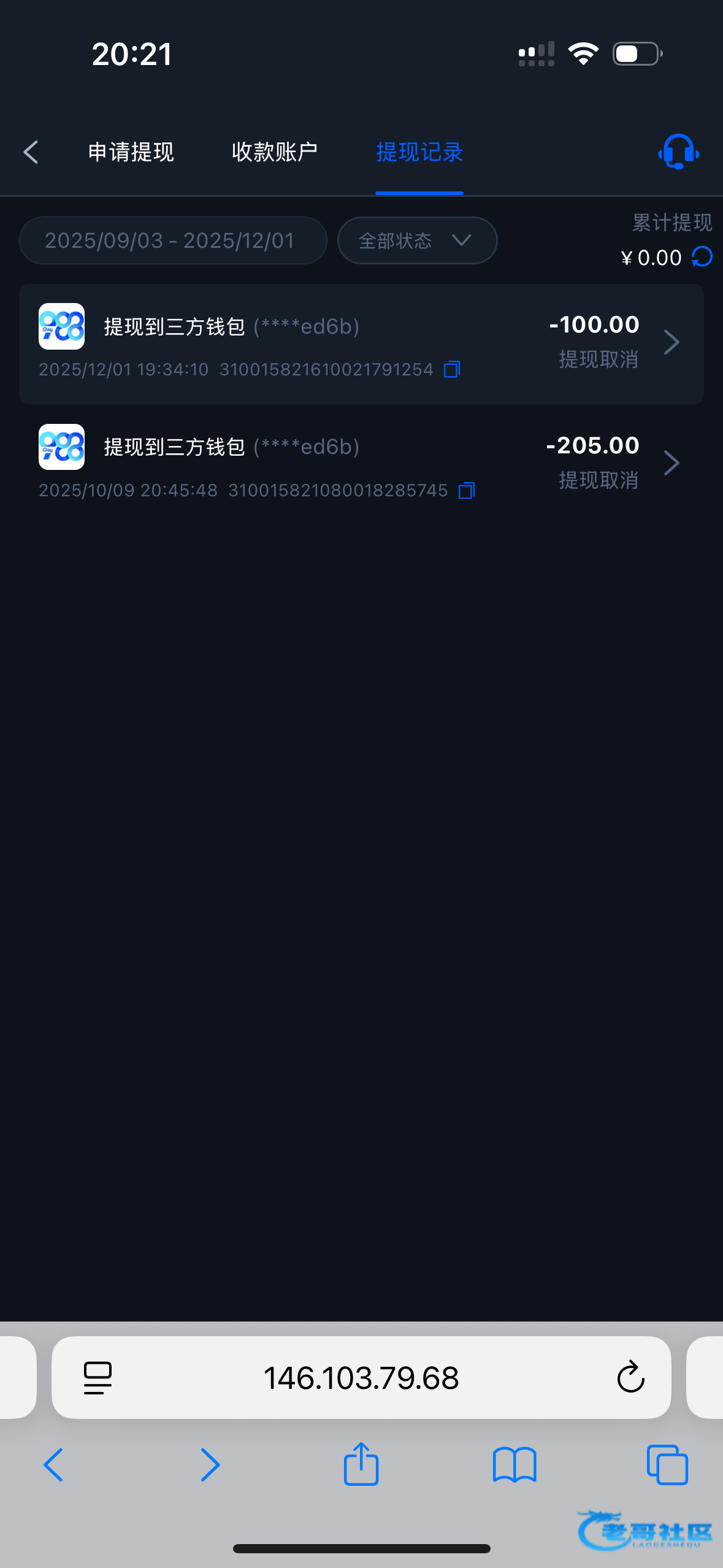Open the date range picker 2025/09/03 - 2025/12/01

[172, 240]
